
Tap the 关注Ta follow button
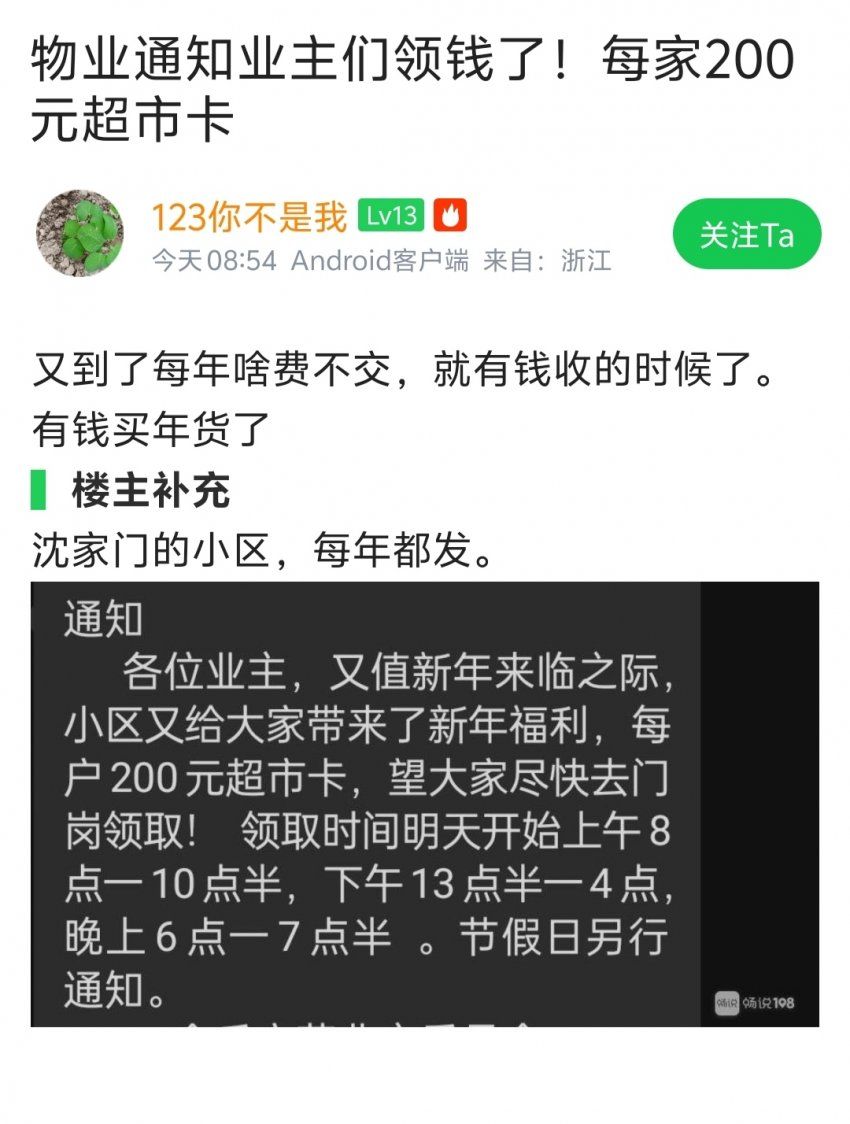746,235
